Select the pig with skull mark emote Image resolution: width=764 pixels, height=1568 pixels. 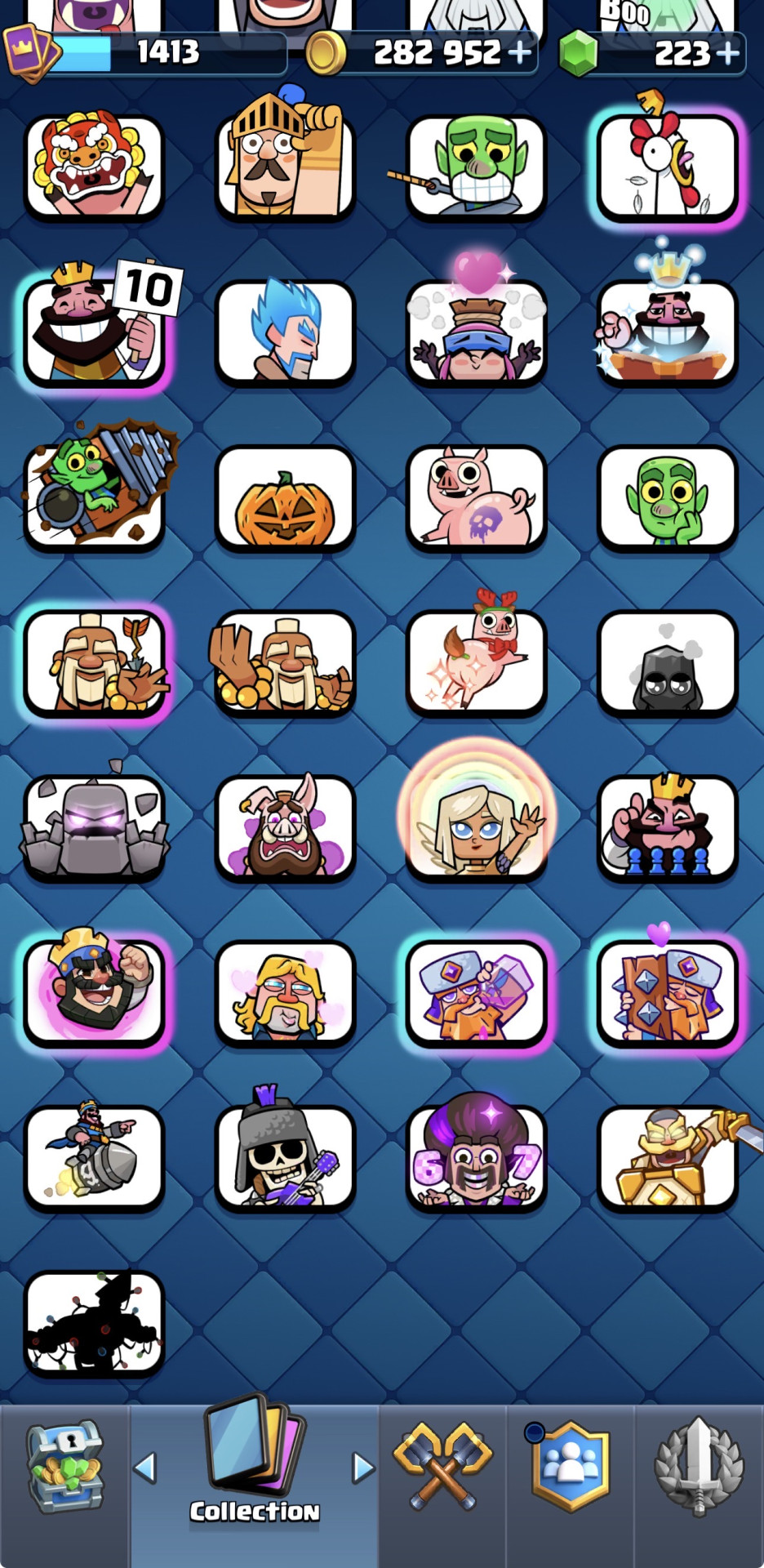pyautogui.click(x=476, y=498)
